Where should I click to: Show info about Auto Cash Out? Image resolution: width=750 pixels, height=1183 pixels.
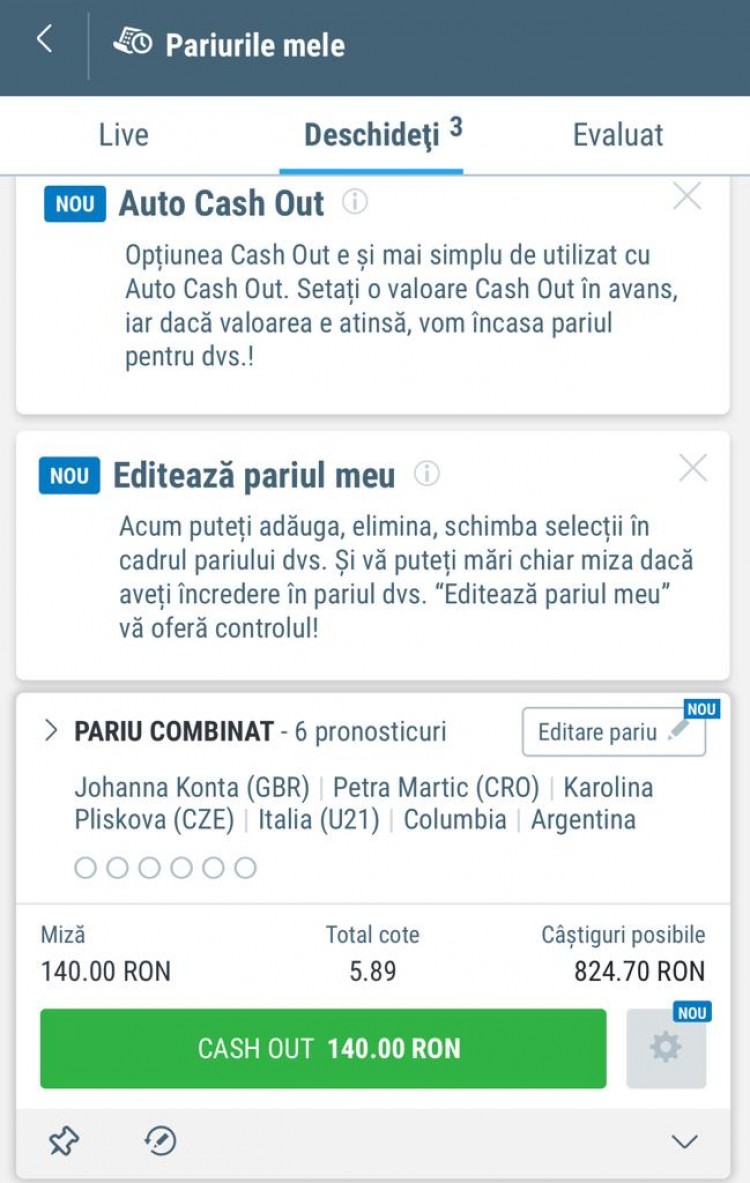click(x=355, y=202)
